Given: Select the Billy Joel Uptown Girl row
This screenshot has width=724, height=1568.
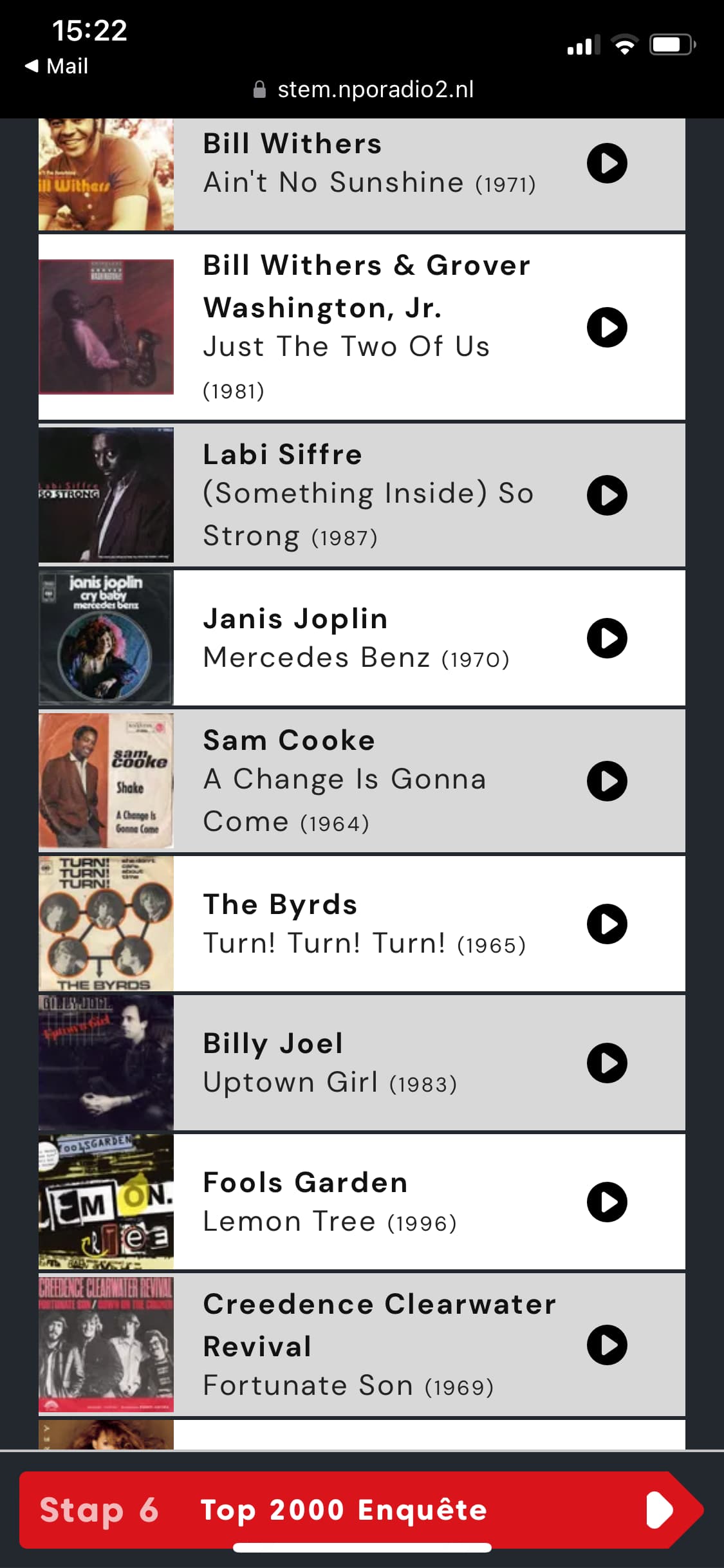Looking at the screenshot, I should click(362, 1063).
